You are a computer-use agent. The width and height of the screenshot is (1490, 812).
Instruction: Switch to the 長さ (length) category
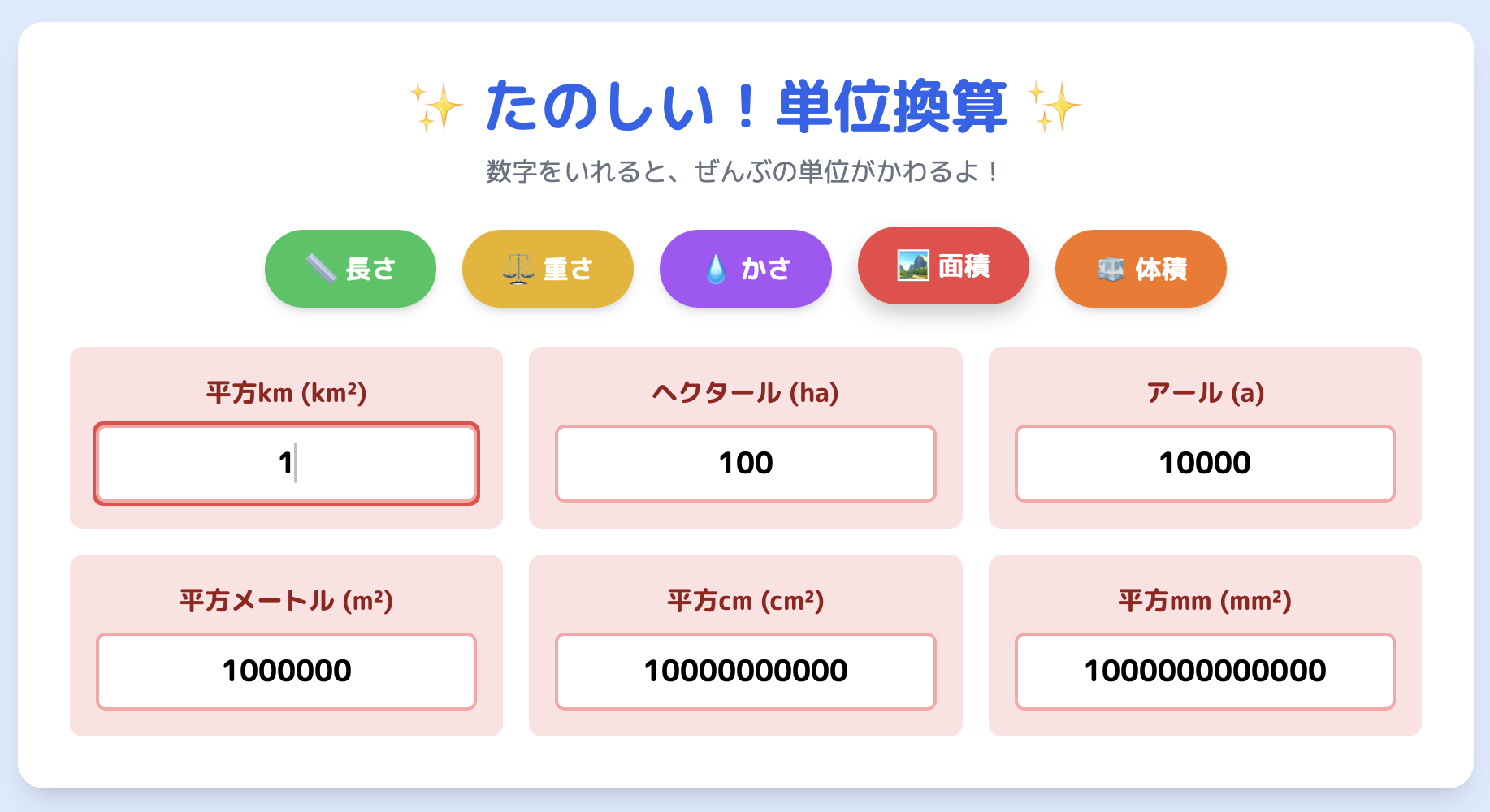[350, 269]
